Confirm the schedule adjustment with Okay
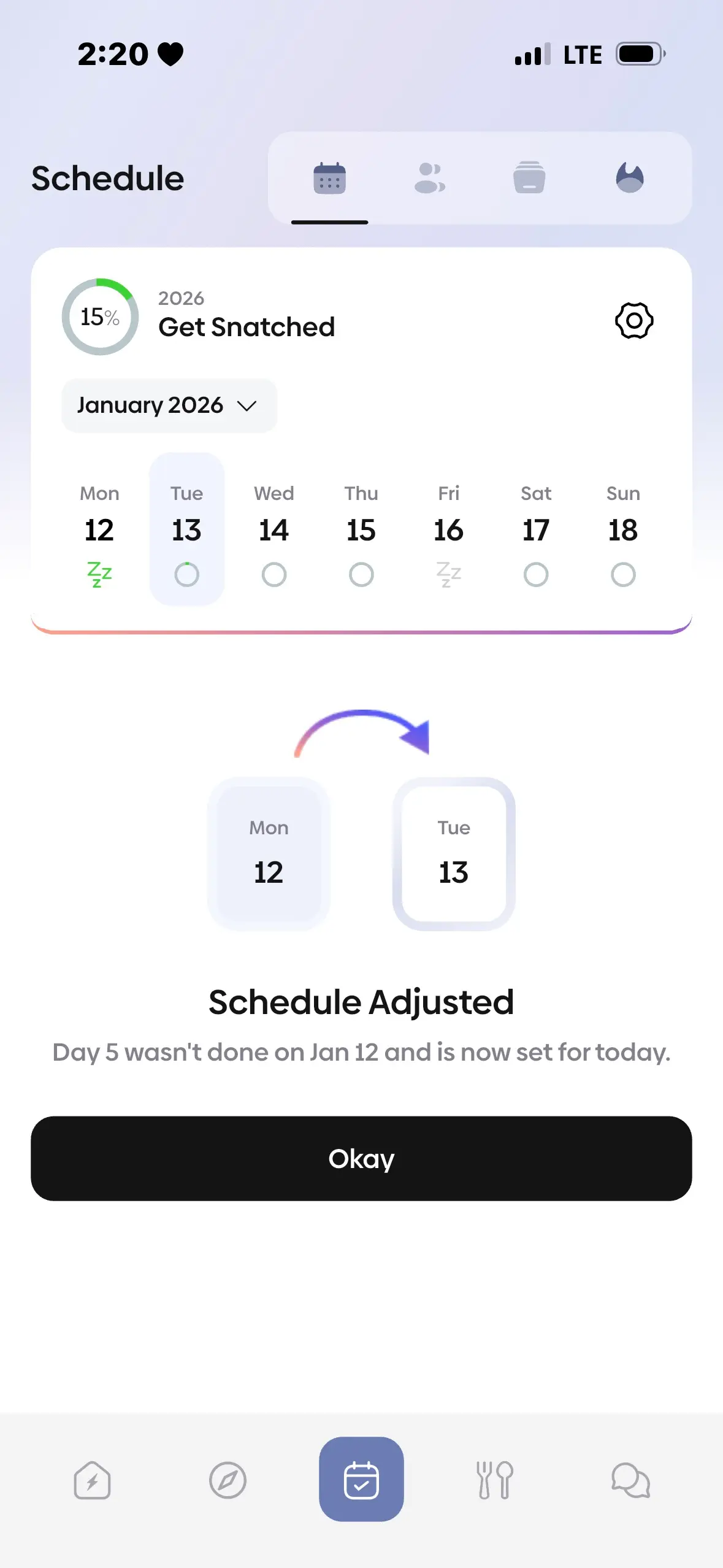723x1568 pixels. click(x=361, y=1158)
